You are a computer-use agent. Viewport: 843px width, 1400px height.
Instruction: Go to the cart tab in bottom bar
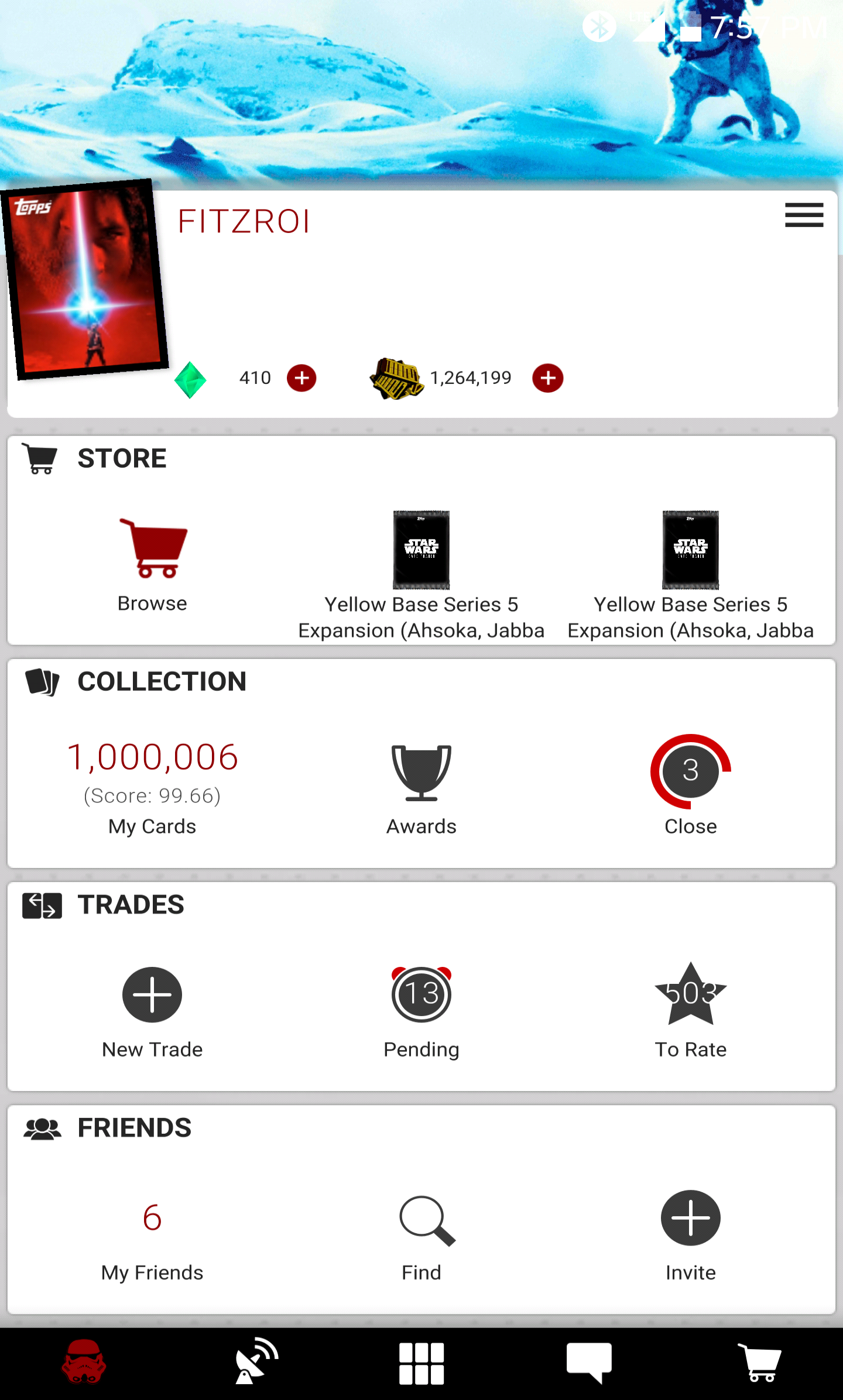759,1363
